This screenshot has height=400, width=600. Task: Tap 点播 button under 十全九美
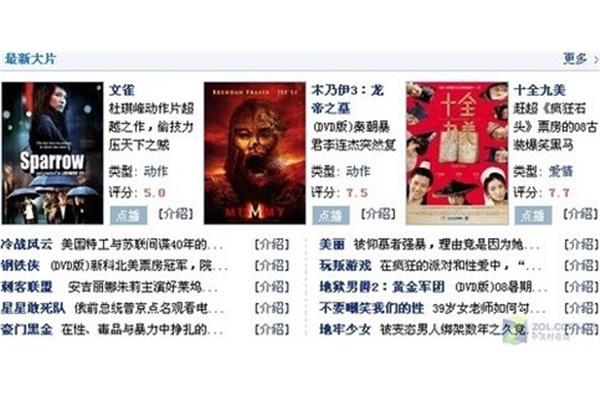point(532,214)
